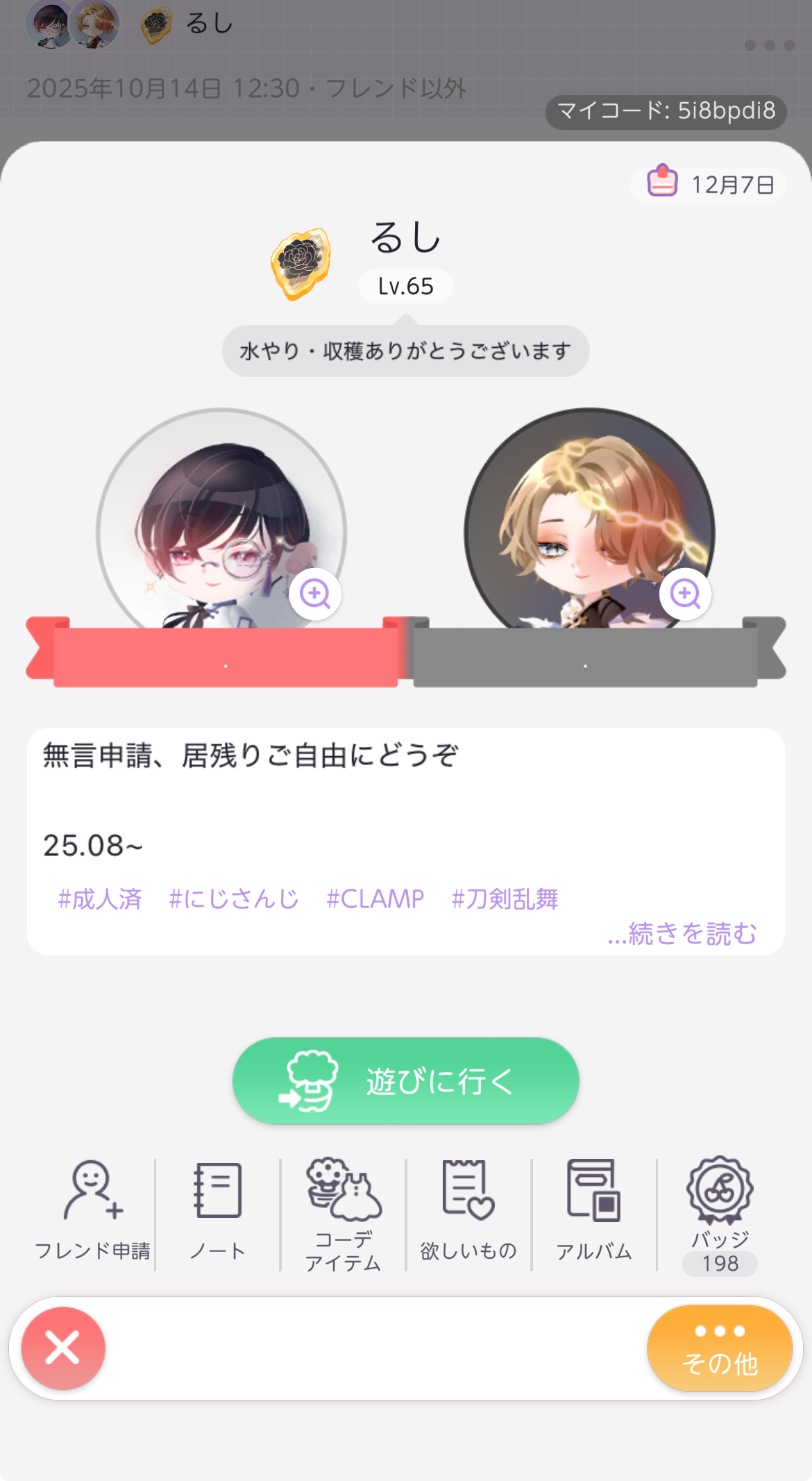
Task: Expand the bio with 続きを読む
Action: pos(682,934)
